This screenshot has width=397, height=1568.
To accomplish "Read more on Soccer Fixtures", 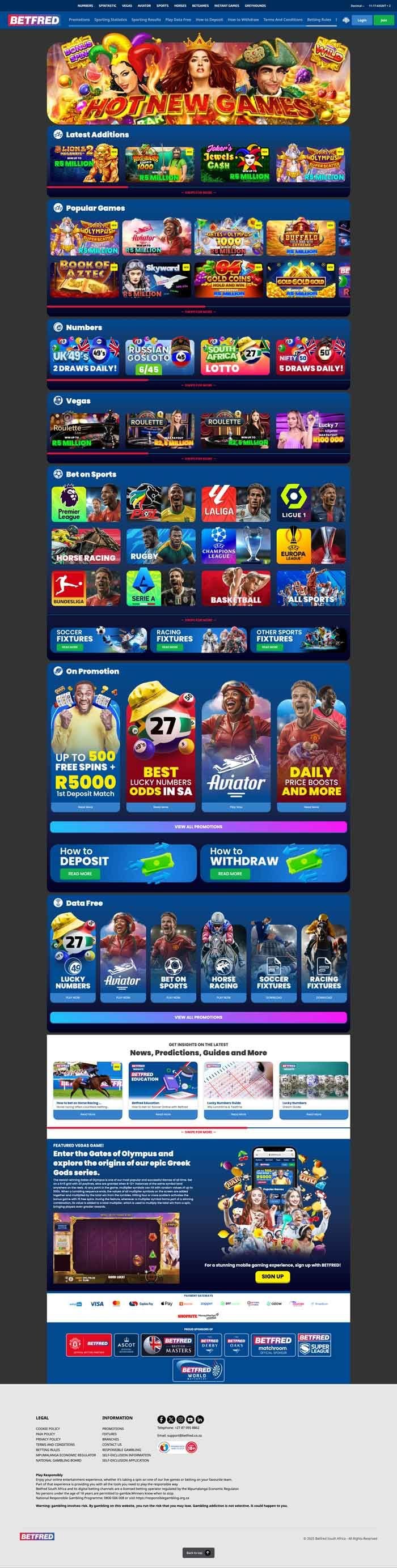I will click(x=70, y=647).
